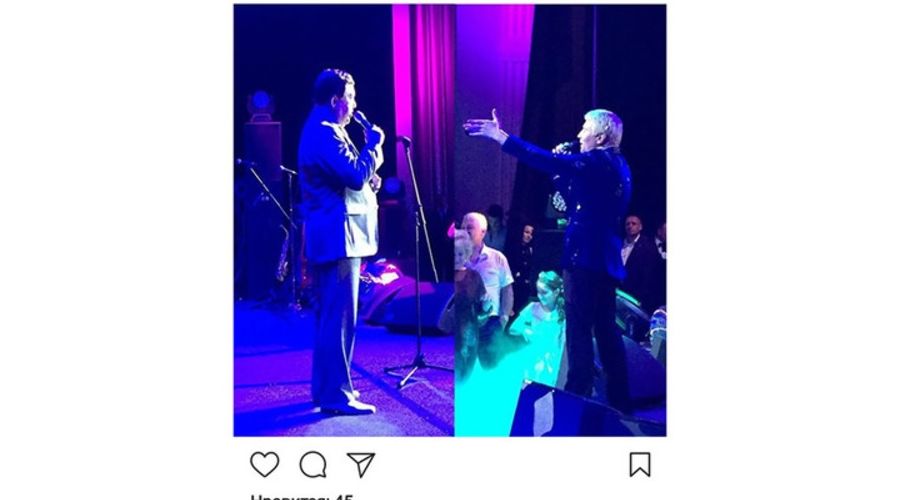The height and width of the screenshot is (500, 900).
Task: Bookmark this post to saved
Action: [640, 464]
